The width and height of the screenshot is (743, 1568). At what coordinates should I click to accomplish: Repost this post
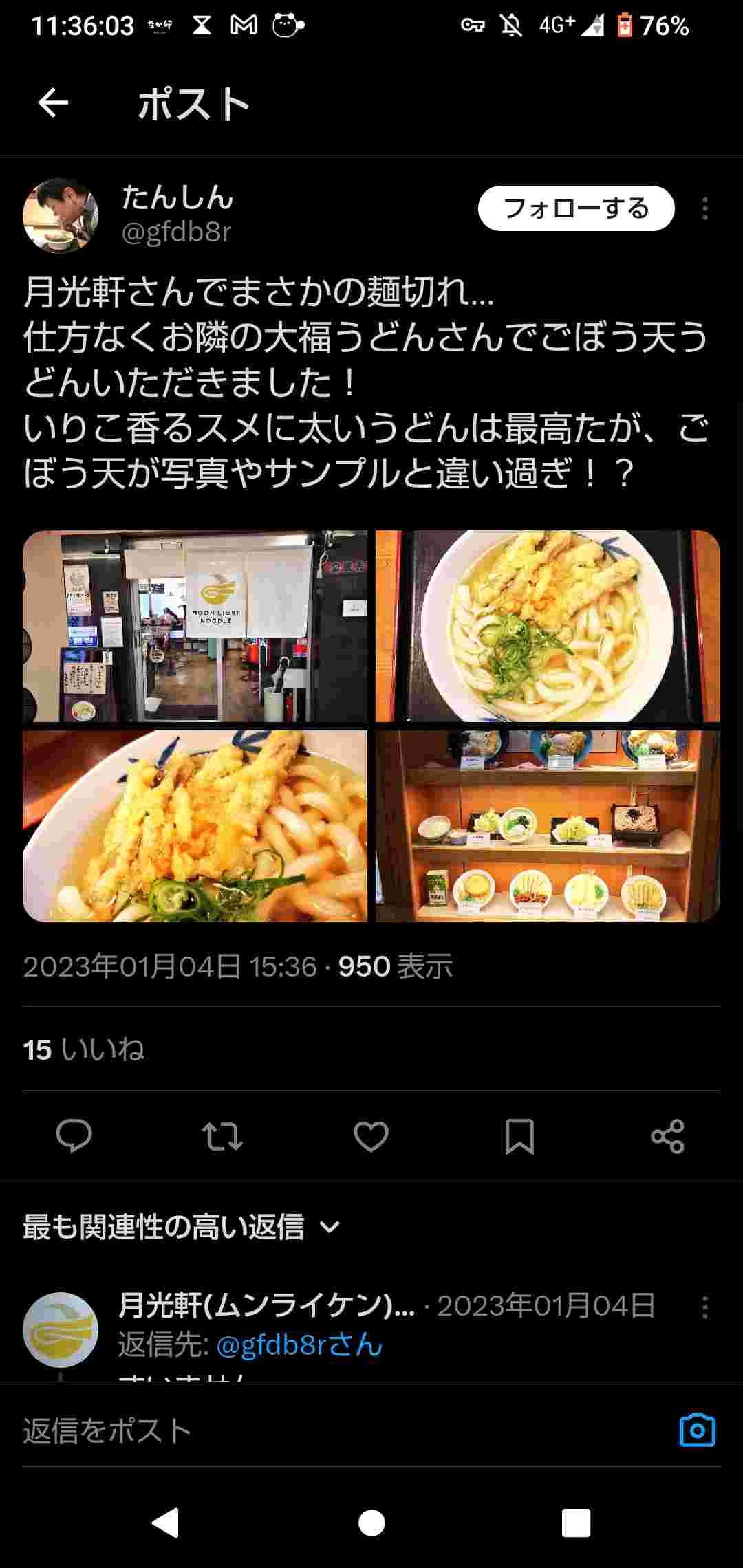pyautogui.click(x=222, y=1136)
